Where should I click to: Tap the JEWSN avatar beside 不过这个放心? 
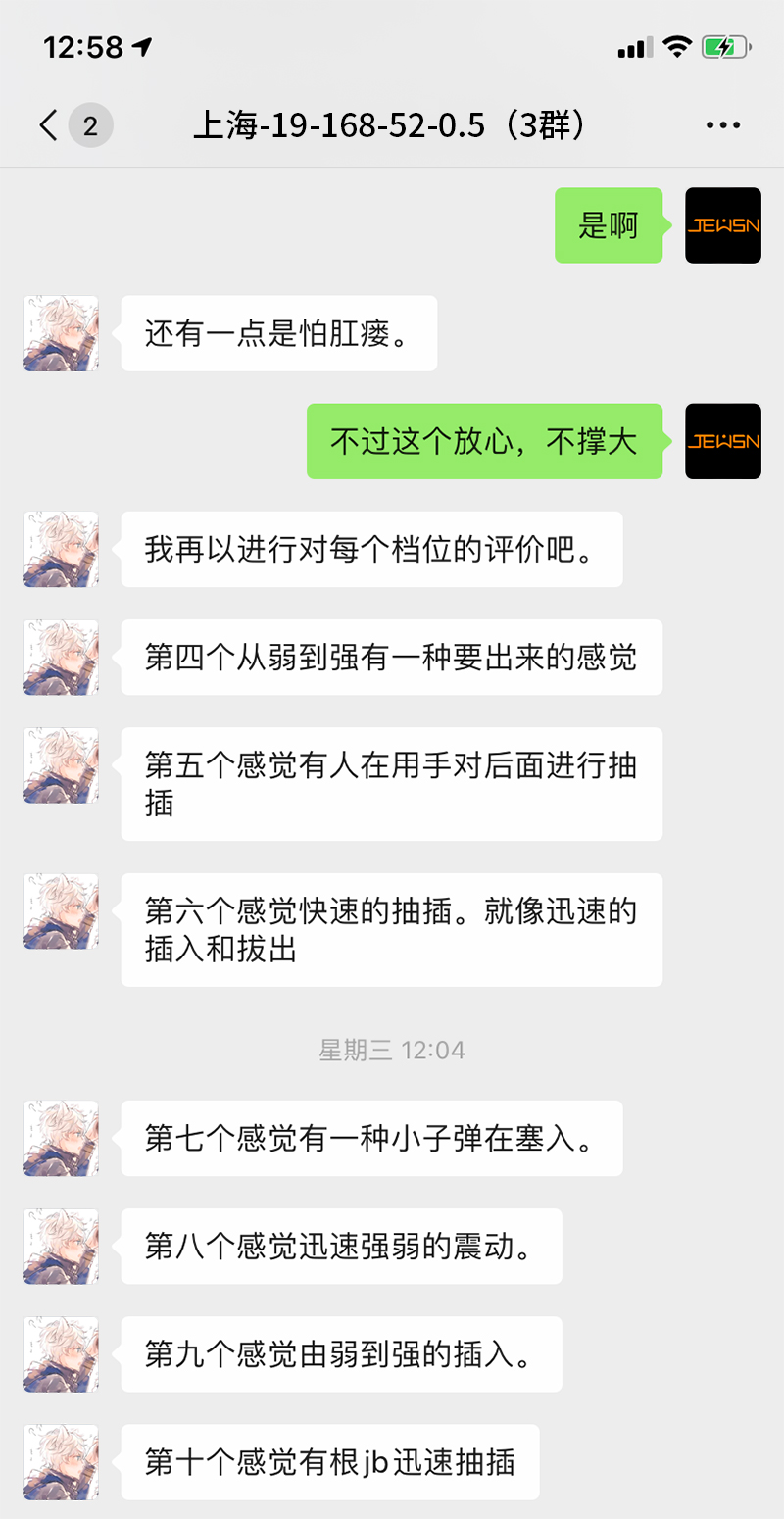(723, 441)
